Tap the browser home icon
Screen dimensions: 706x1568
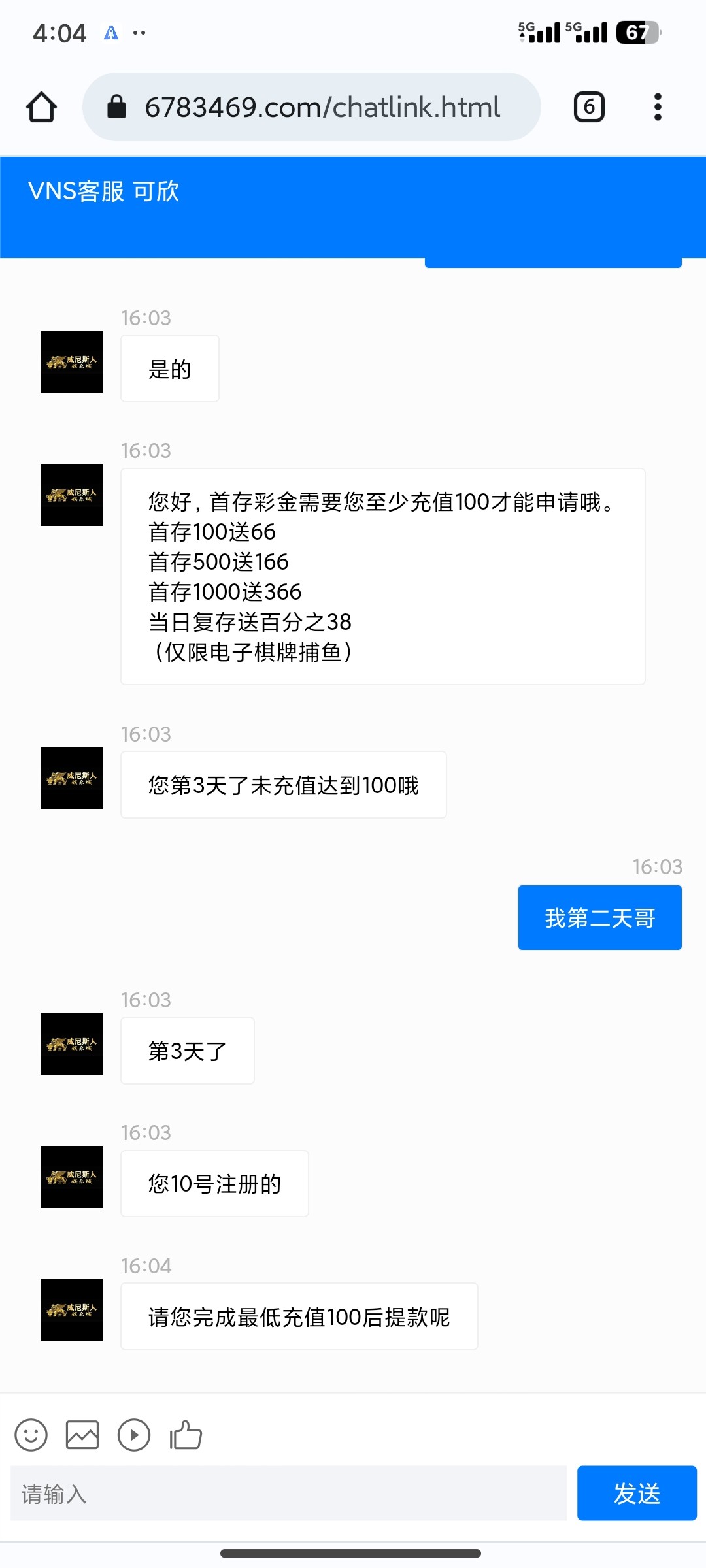pos(41,107)
